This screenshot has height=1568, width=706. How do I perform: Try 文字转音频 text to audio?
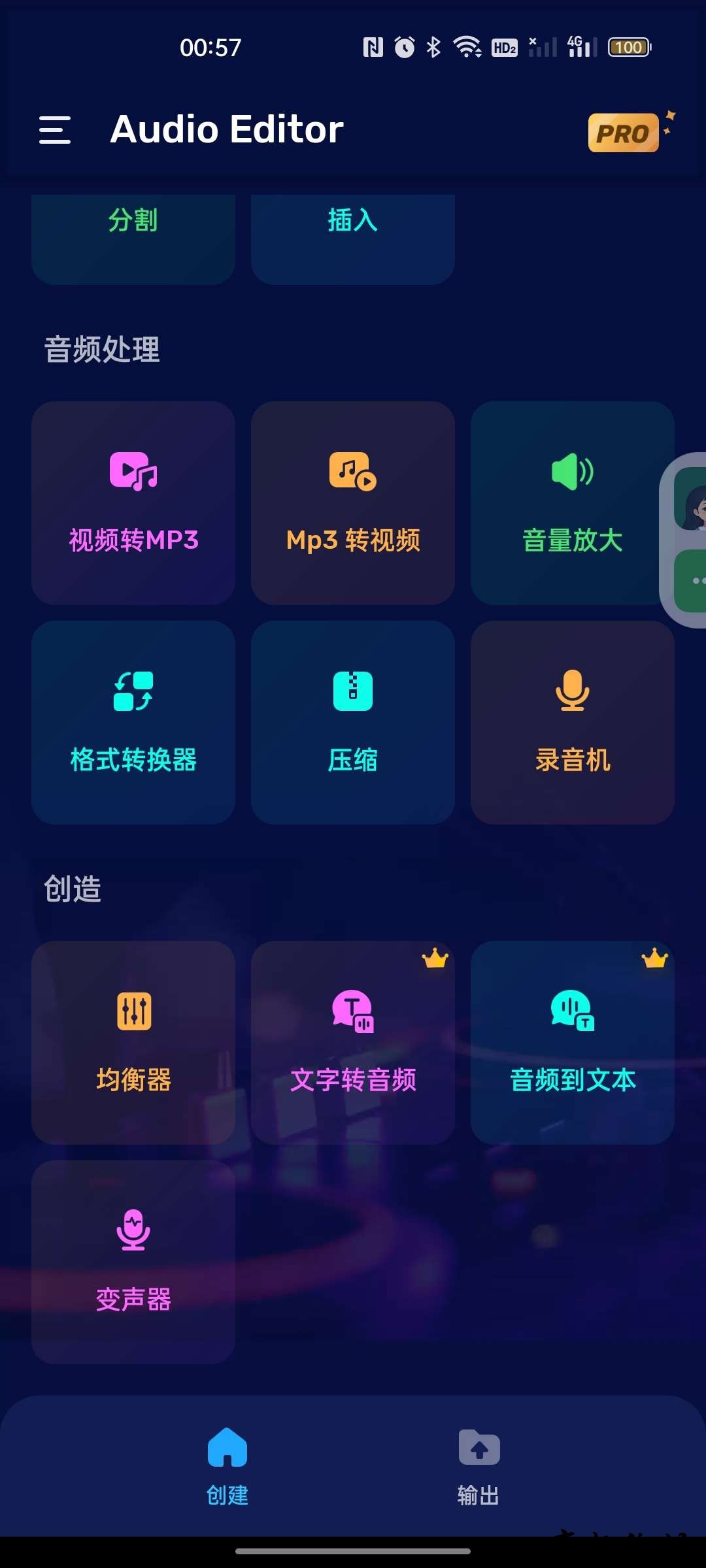(x=353, y=1043)
